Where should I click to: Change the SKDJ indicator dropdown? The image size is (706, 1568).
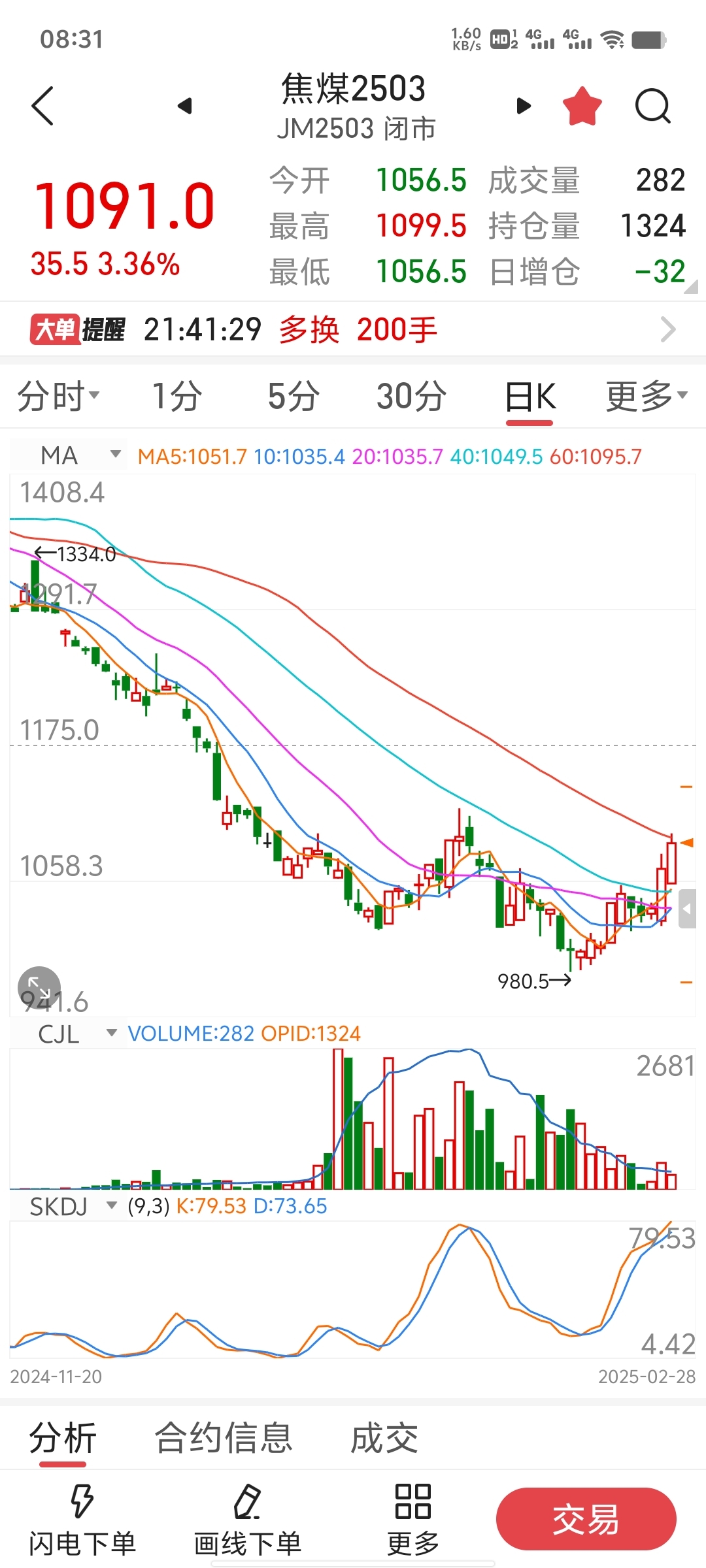click(x=73, y=1206)
